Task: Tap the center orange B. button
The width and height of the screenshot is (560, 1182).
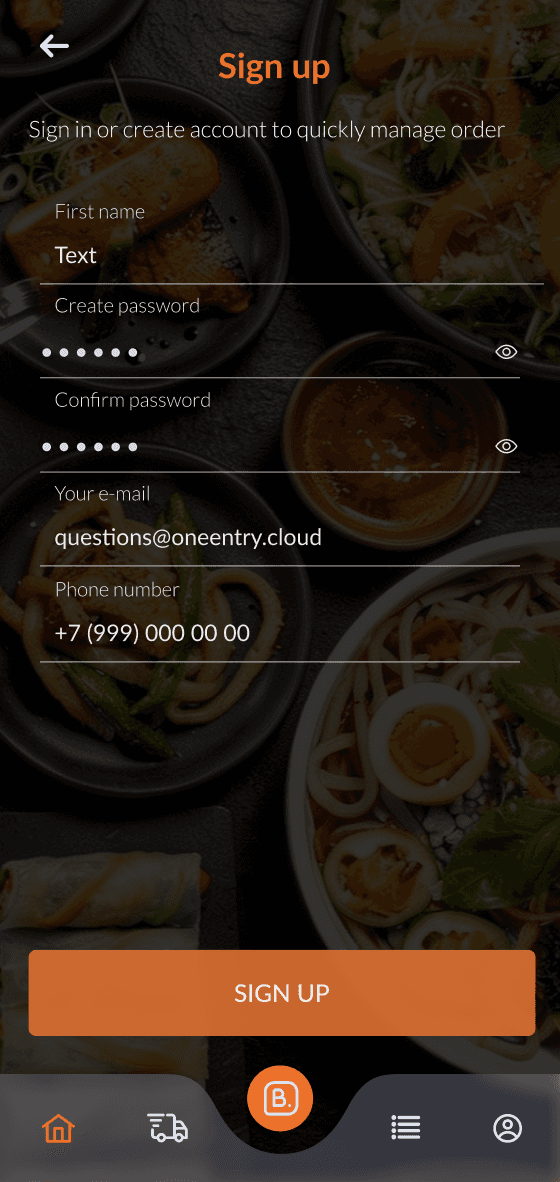Action: click(280, 1099)
